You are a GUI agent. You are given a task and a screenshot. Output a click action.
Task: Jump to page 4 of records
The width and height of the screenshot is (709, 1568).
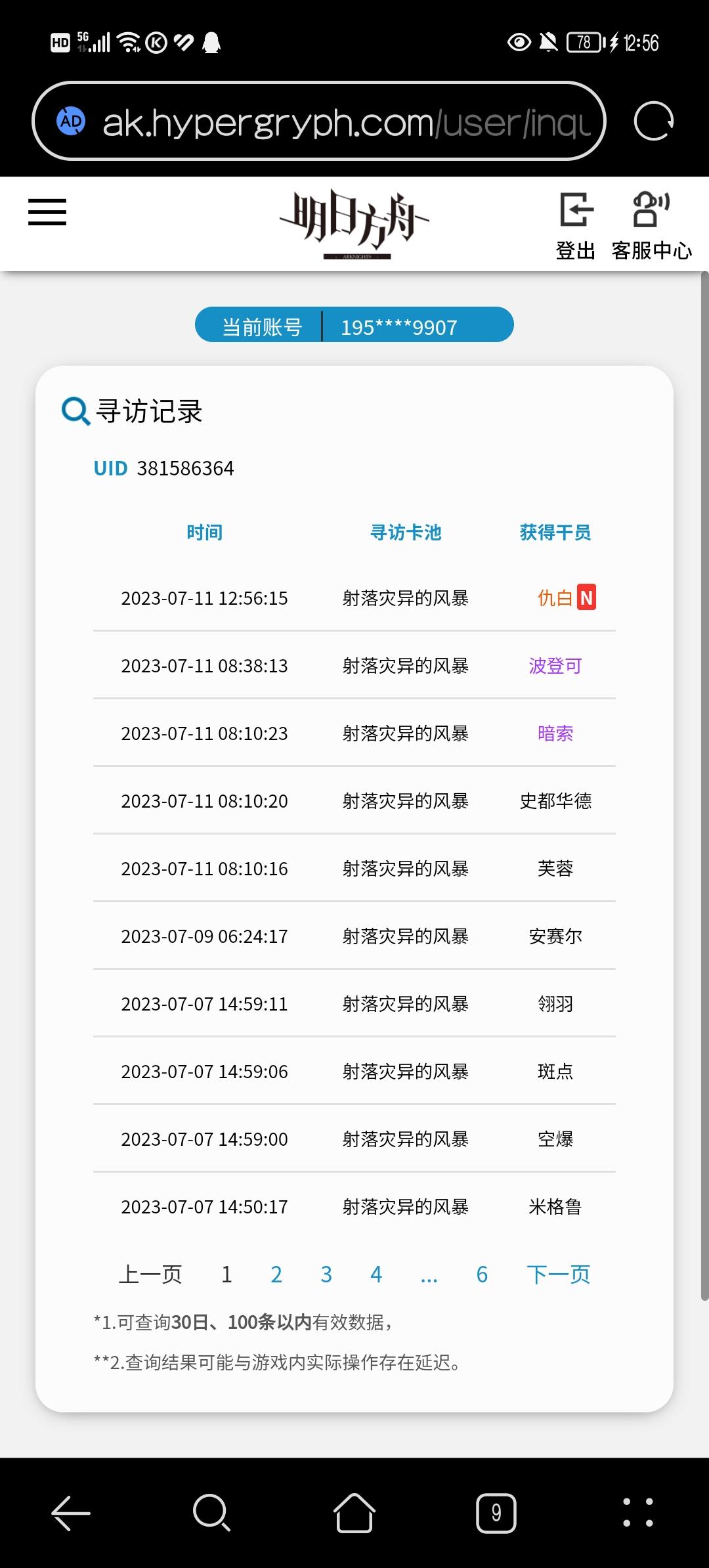[376, 1274]
